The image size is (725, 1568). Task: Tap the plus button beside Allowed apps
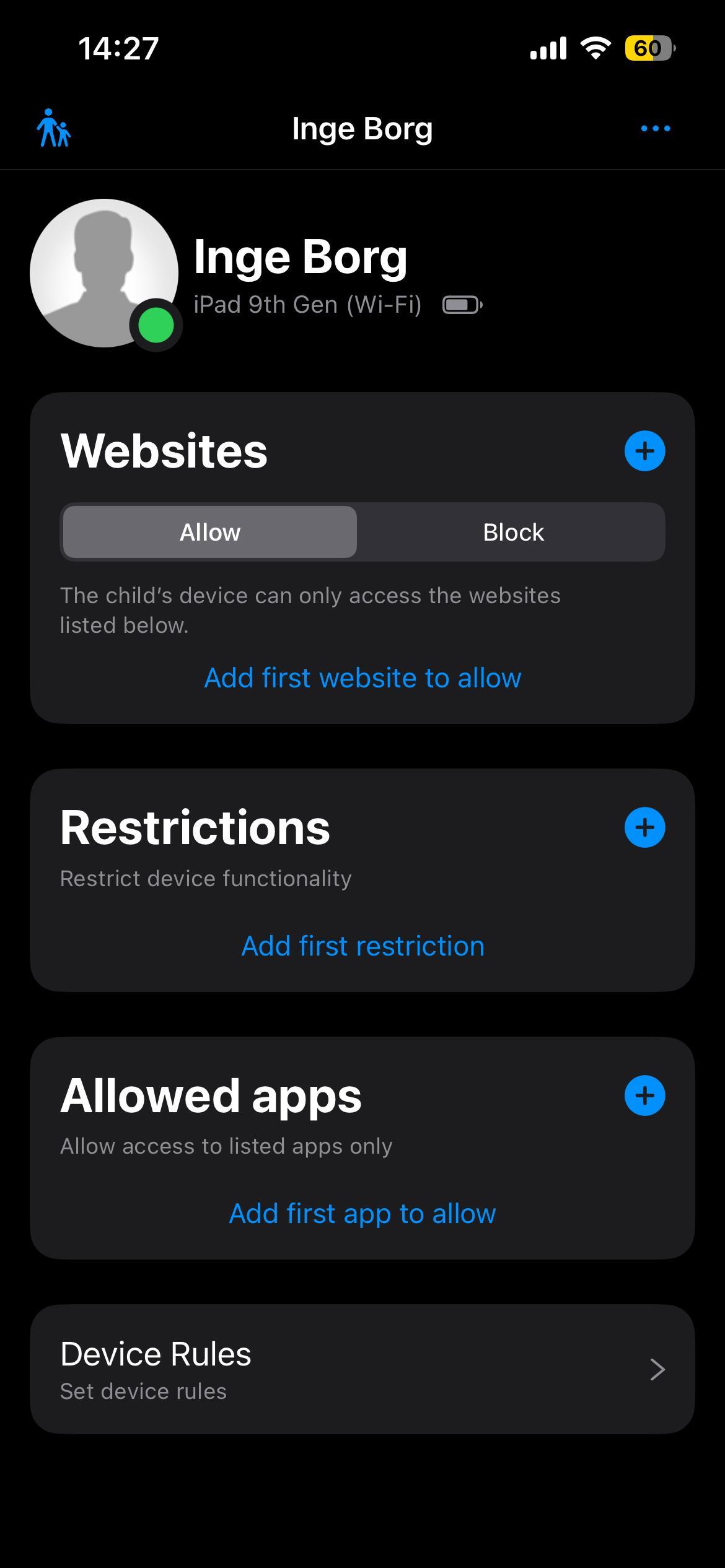tap(644, 1095)
